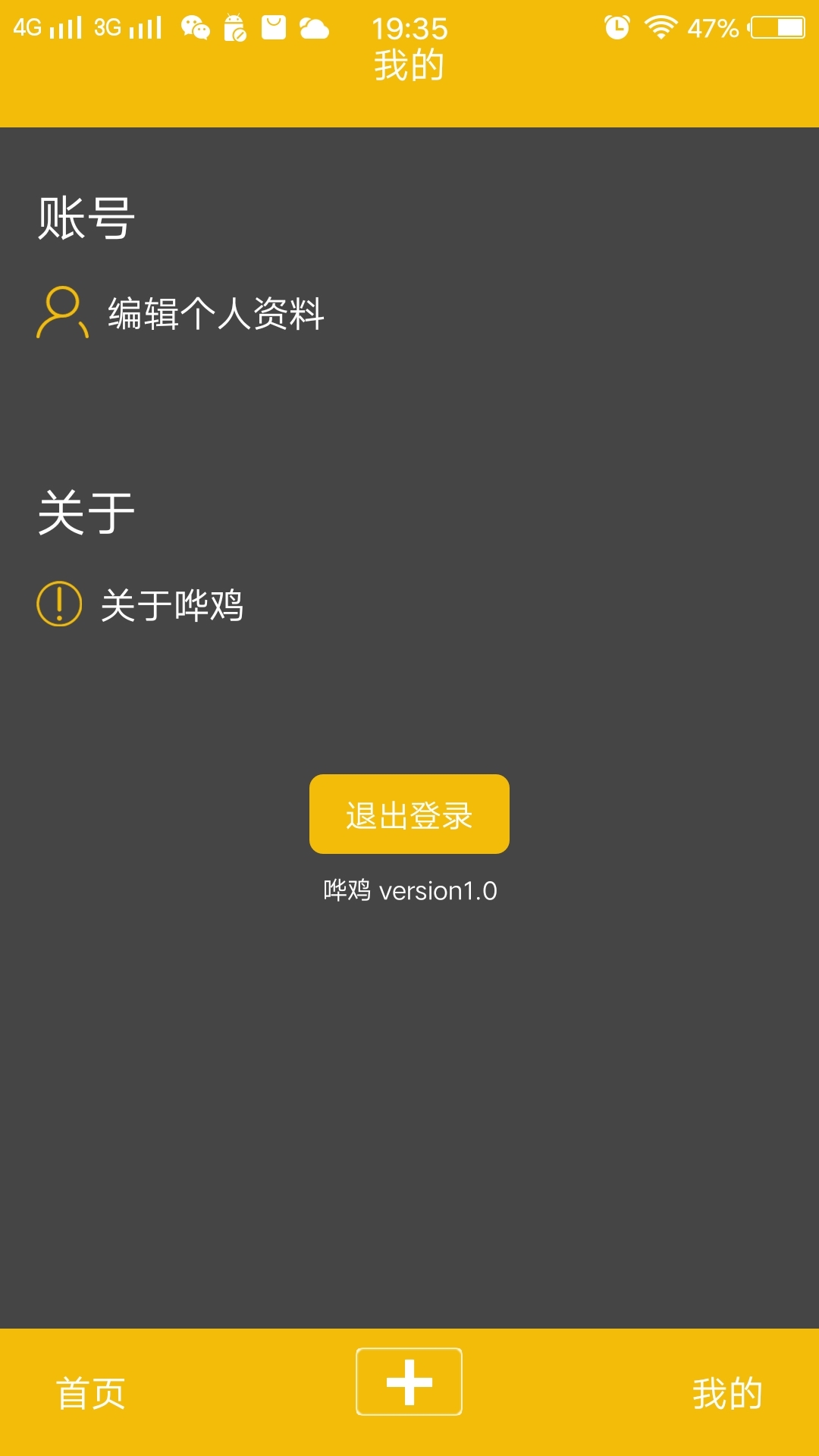Tap 退出登录 to log out
The image size is (819, 1456).
click(409, 814)
